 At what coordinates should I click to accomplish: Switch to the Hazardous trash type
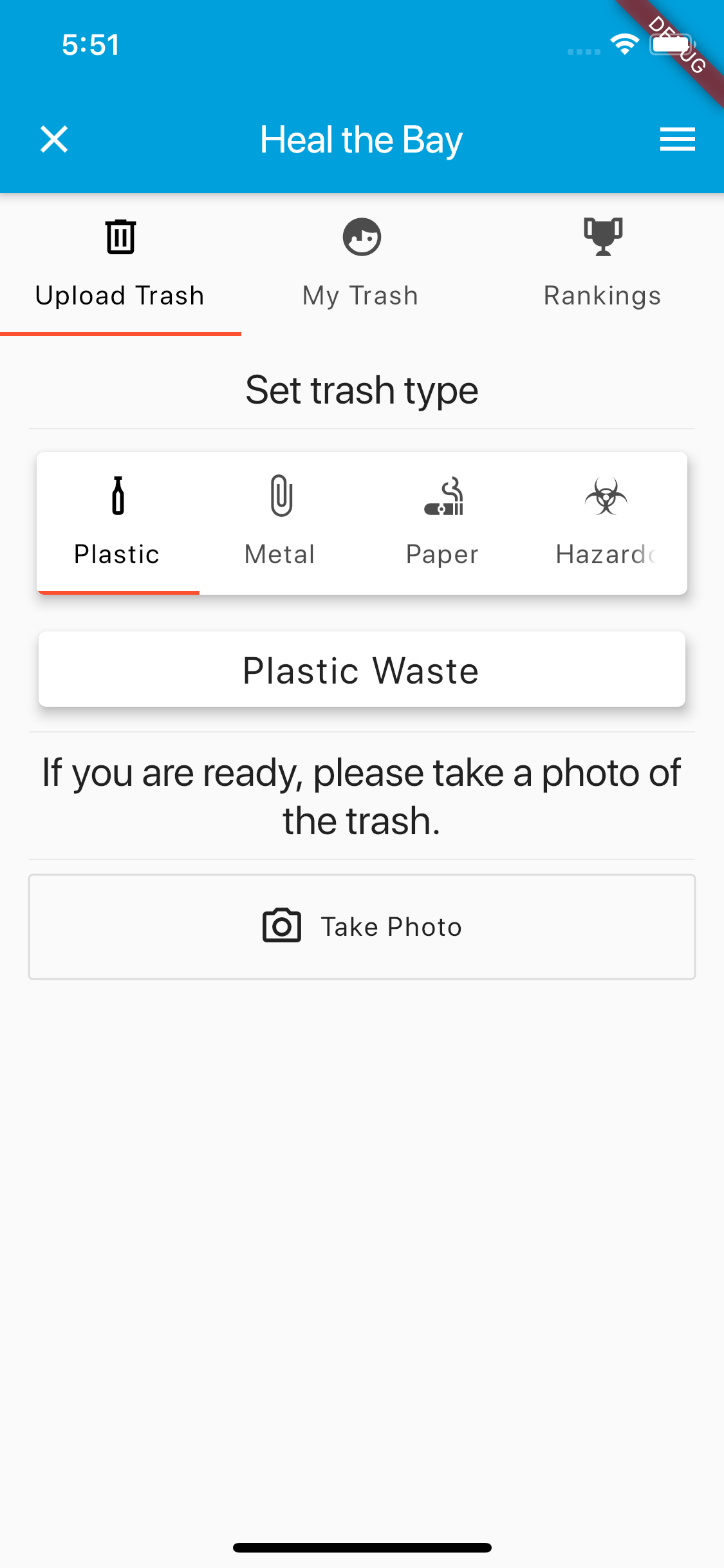[606, 522]
